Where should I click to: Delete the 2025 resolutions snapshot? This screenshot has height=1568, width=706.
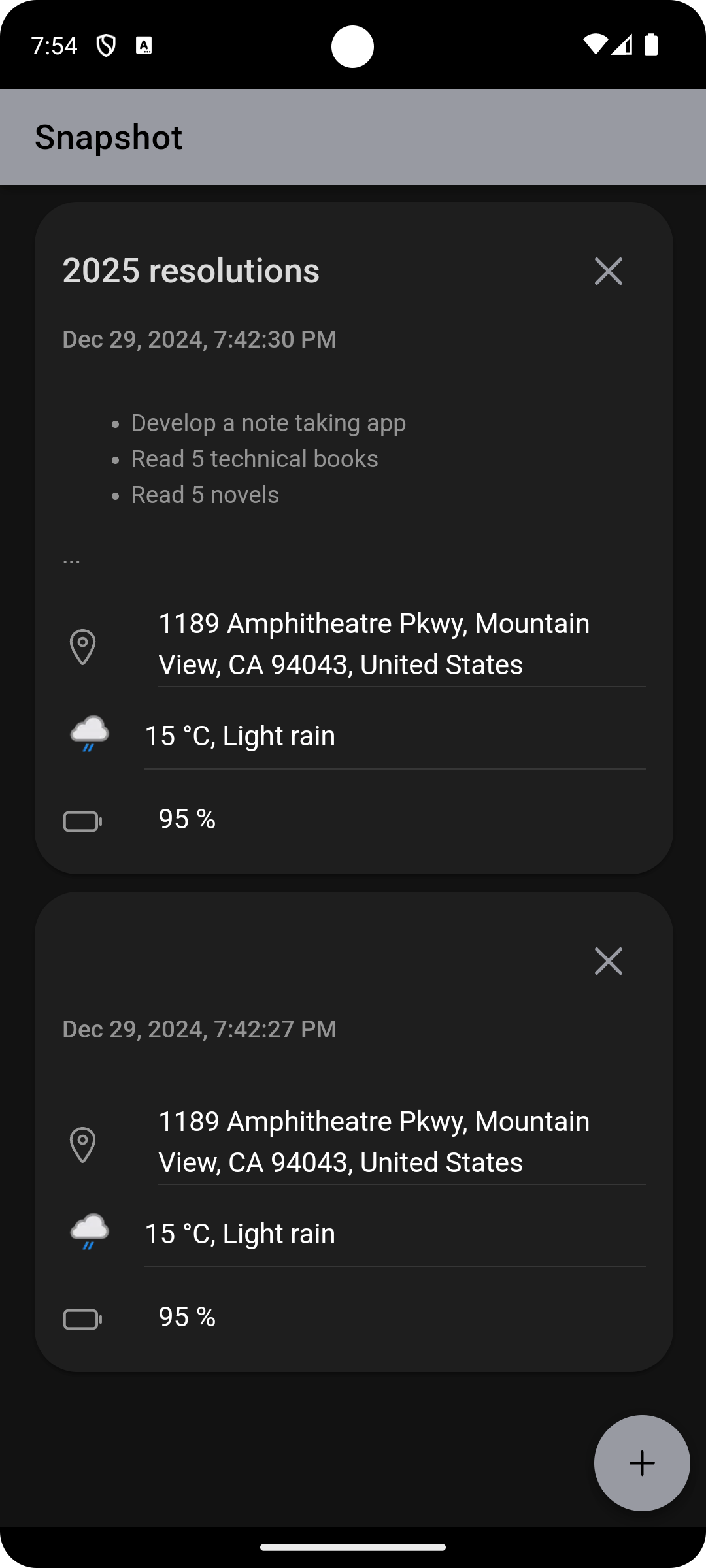[x=608, y=271]
